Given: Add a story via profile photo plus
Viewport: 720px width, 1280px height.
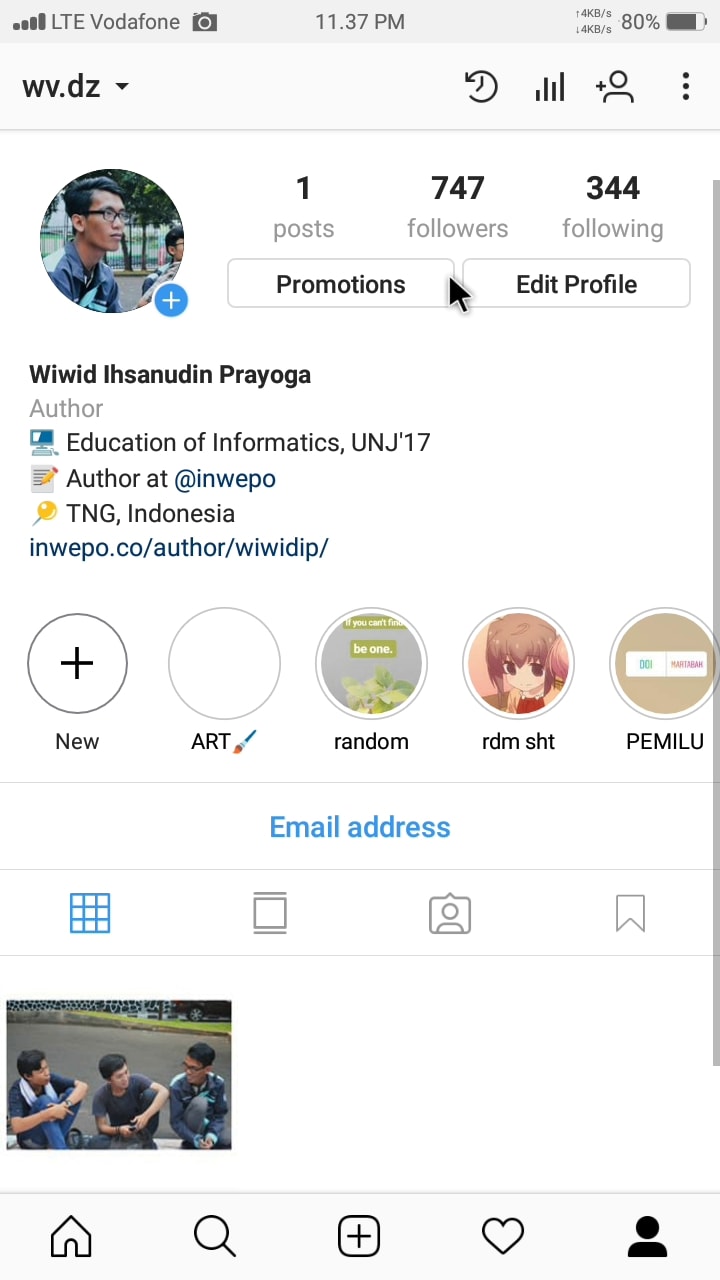Looking at the screenshot, I should coord(171,299).
